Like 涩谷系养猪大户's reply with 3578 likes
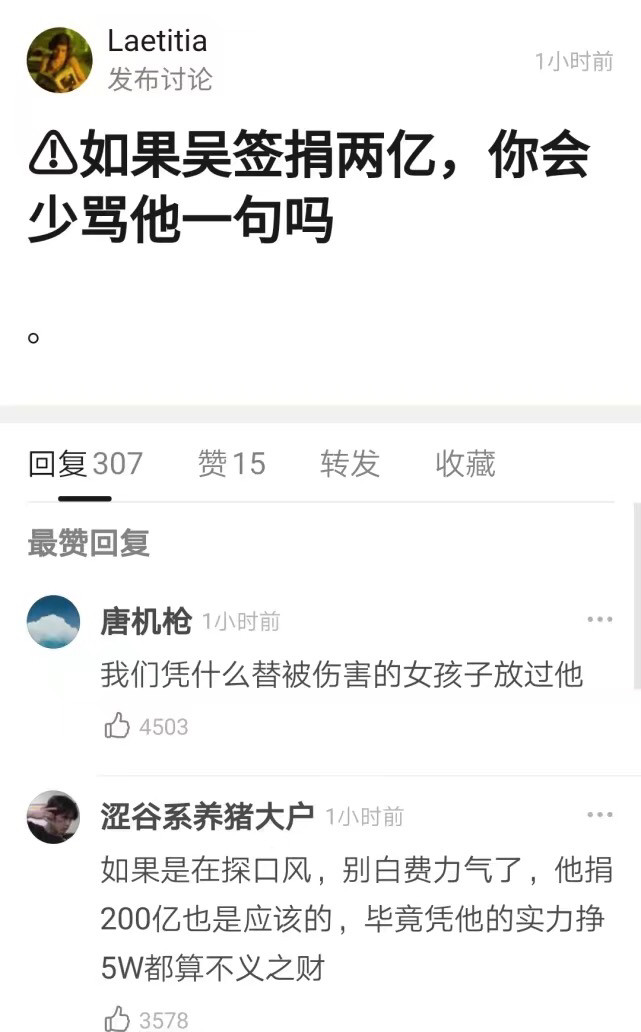Viewport: 641px width, 1032px height. point(118,1020)
